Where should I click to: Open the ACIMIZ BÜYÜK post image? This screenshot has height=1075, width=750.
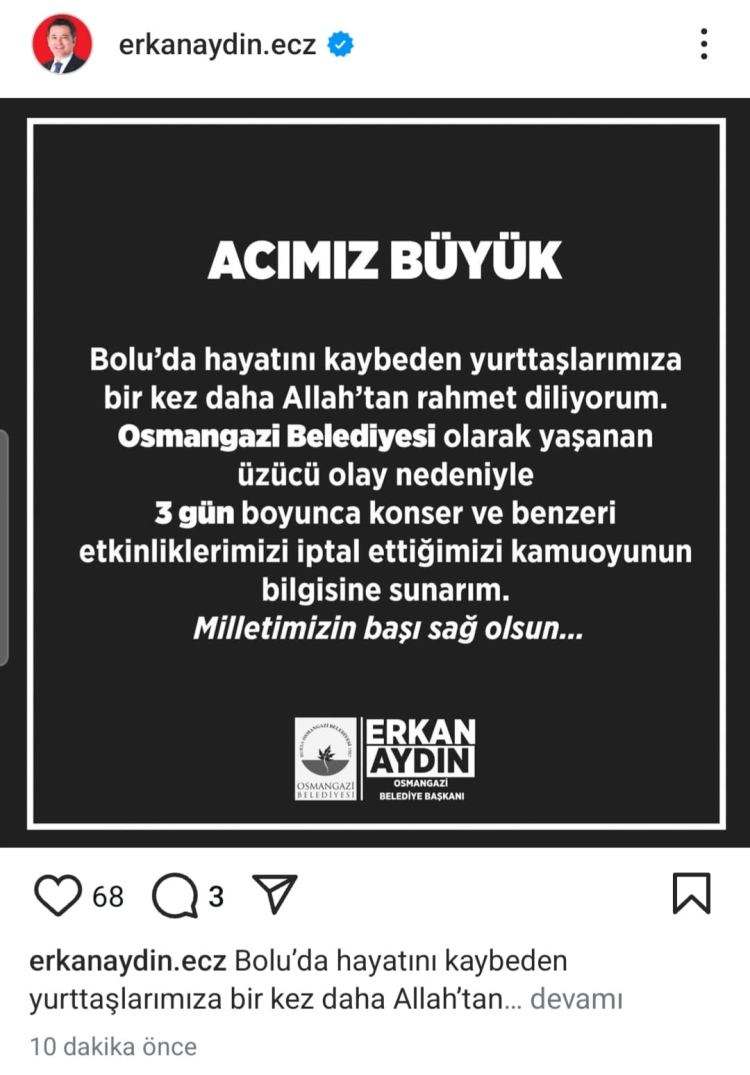(x=375, y=472)
